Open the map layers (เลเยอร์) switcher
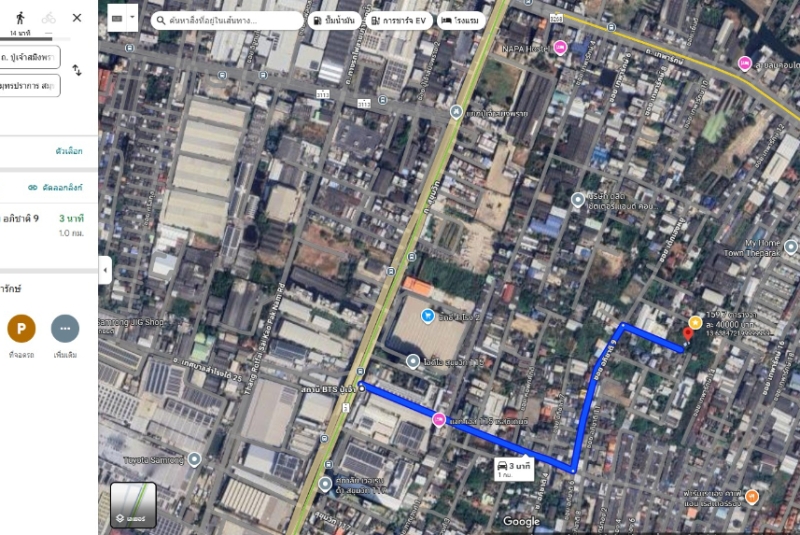 tap(133, 505)
